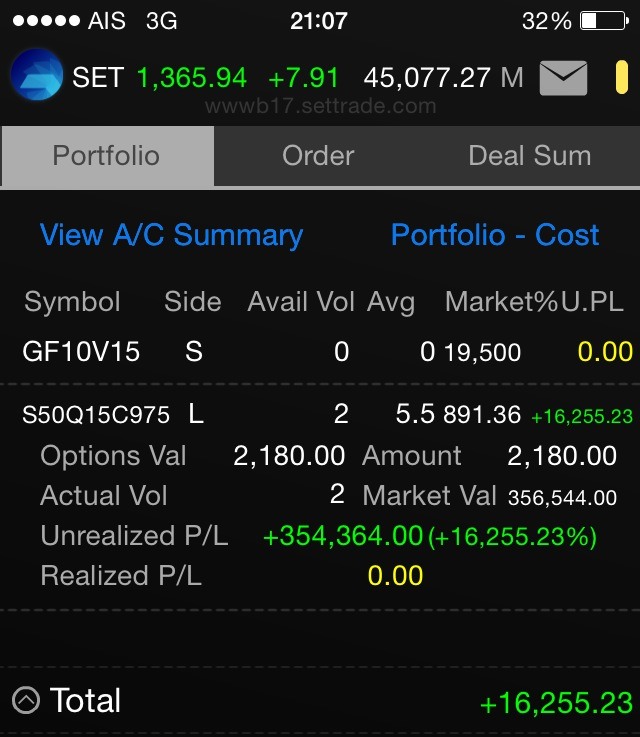Open View A/C Summary
This screenshot has width=640, height=737.
[171, 235]
